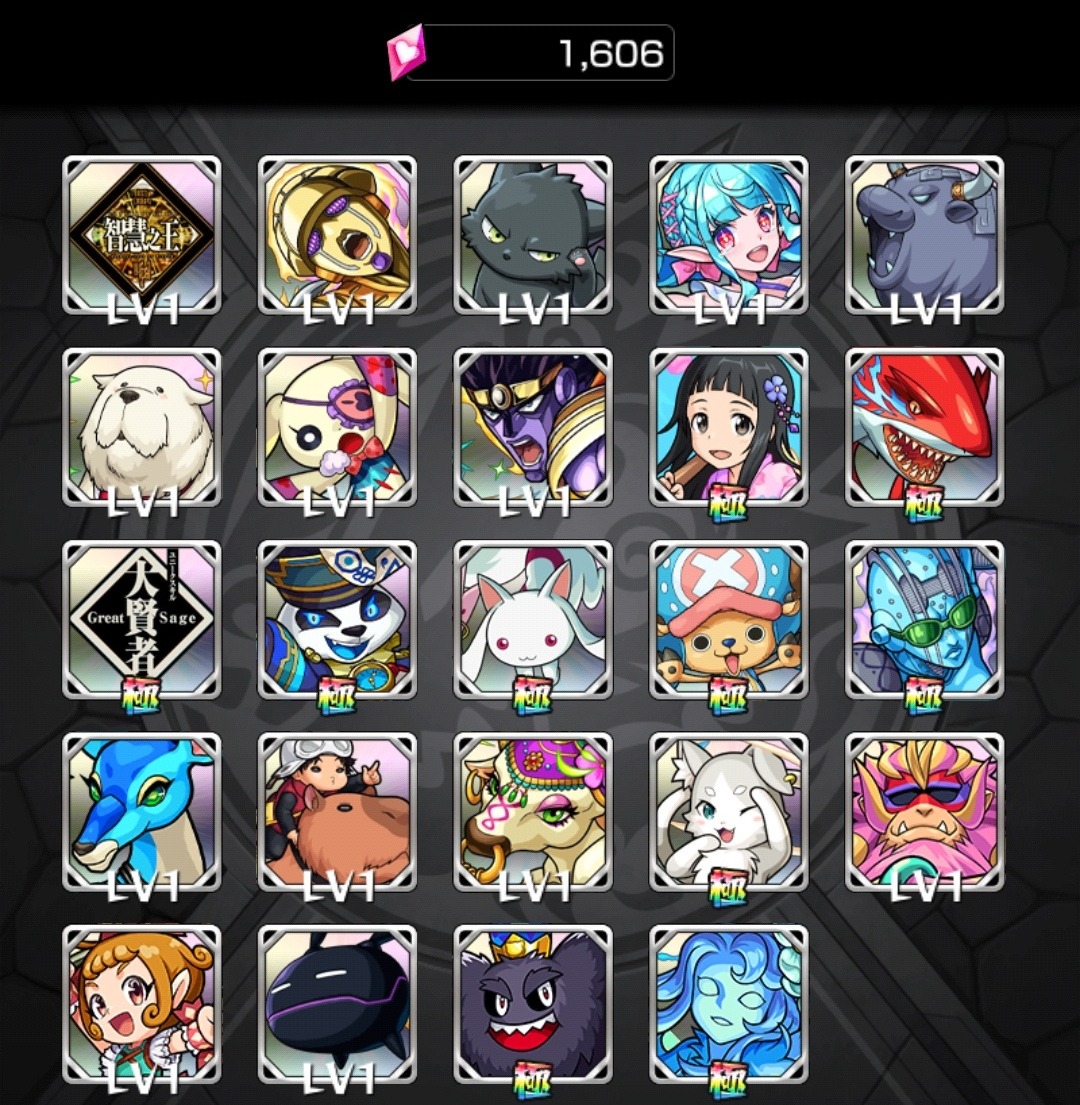This screenshot has width=1080, height=1105.
Task: Tap the crowned black furry monster tile
Action: (533, 1003)
